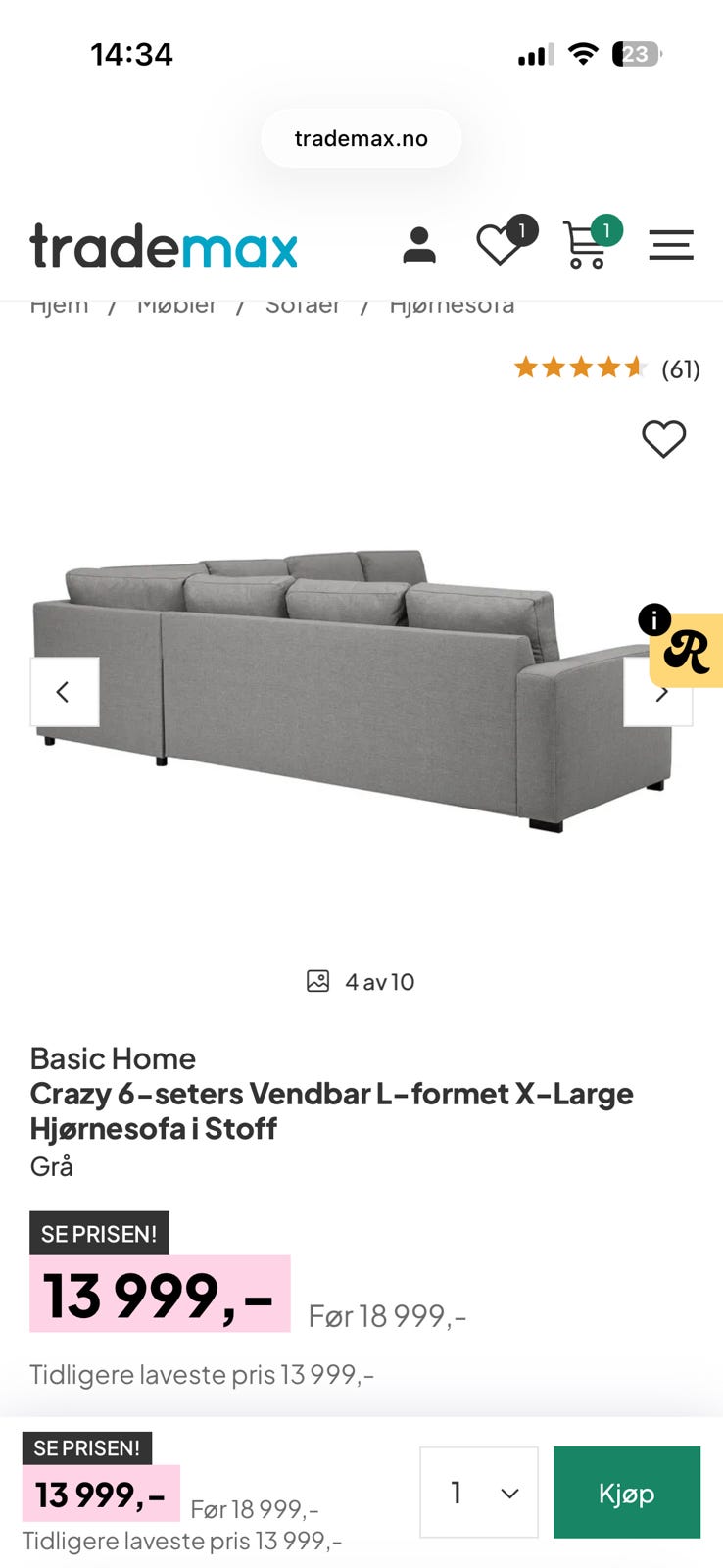Open the hamburger menu
Screen dimensions: 723x1568
click(671, 245)
